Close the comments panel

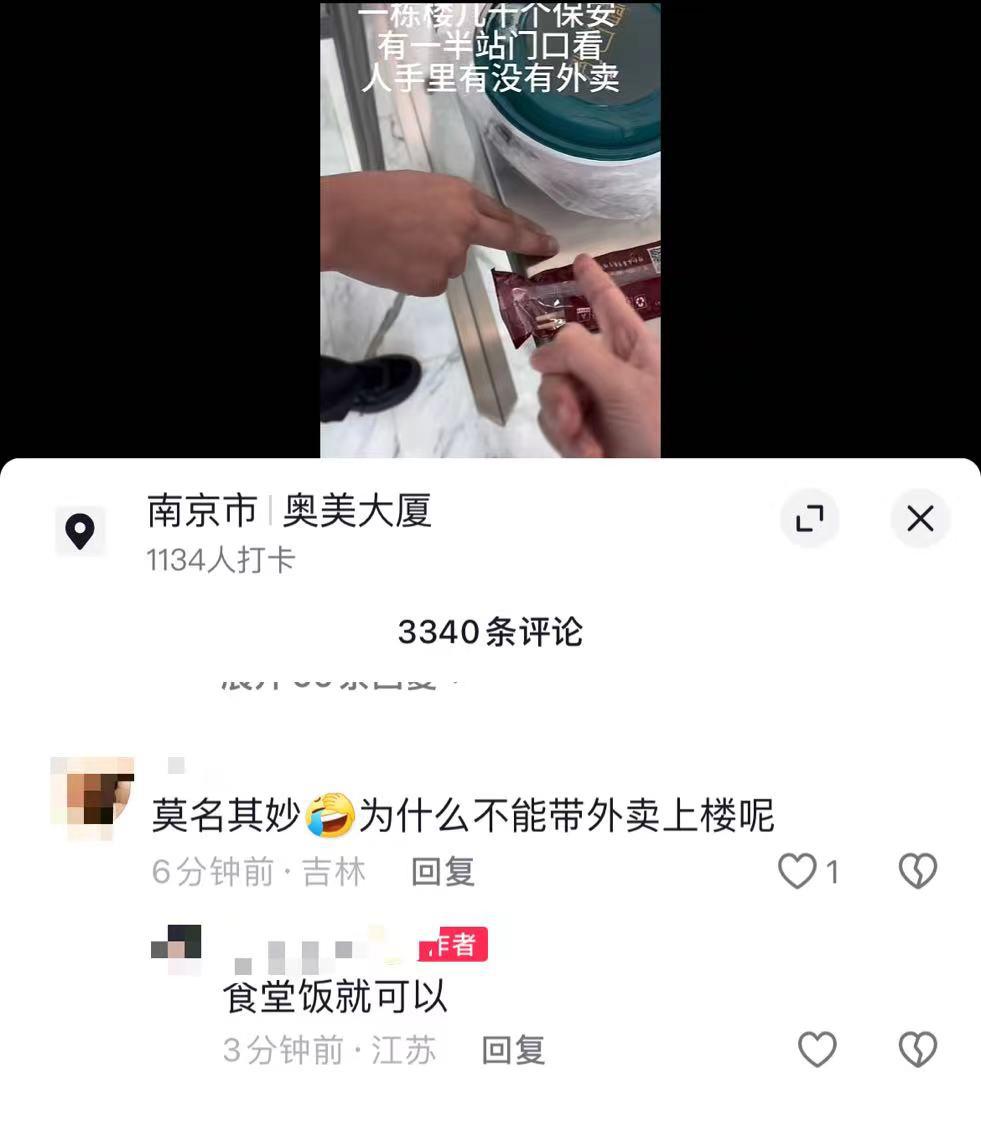pyautogui.click(x=919, y=518)
